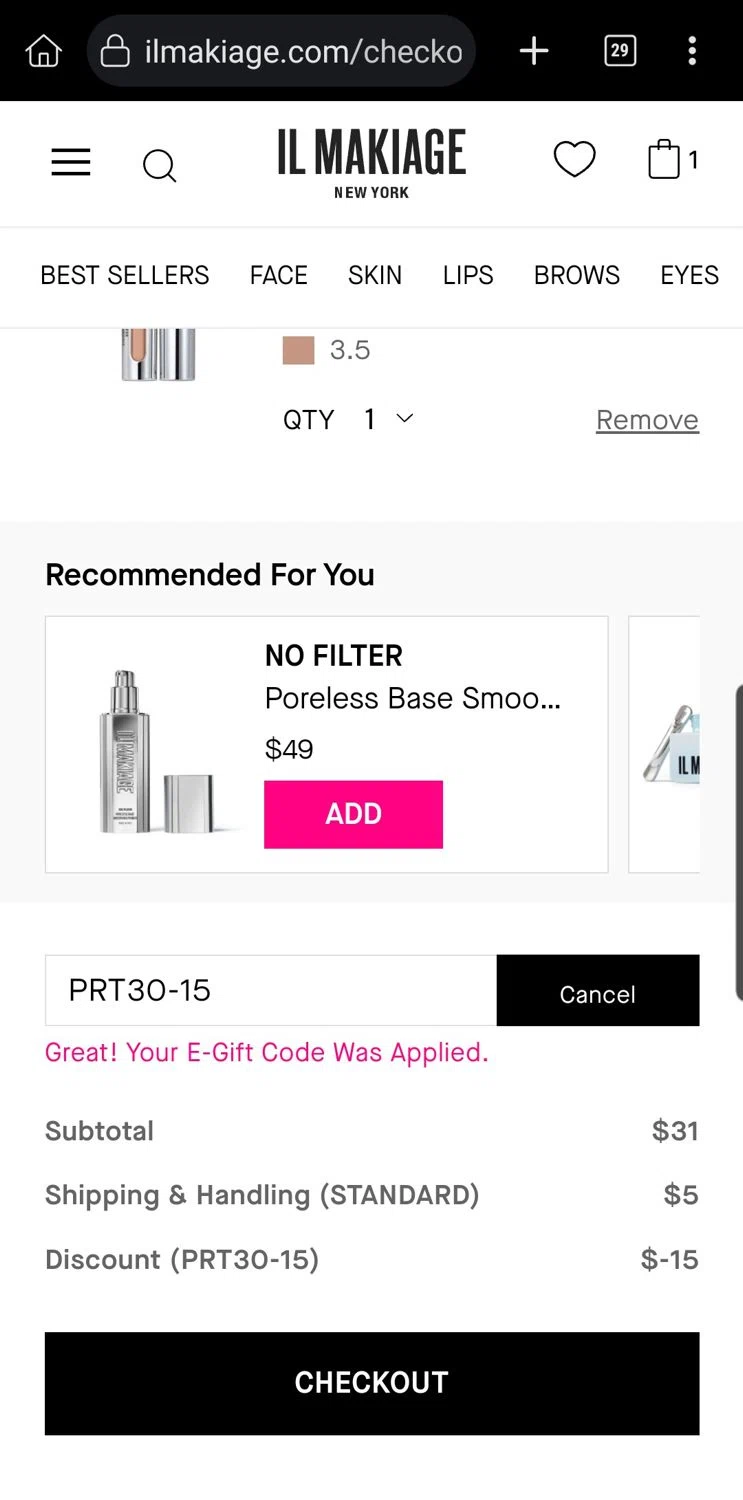
Task: Cancel the applied promo code
Action: 597,991
